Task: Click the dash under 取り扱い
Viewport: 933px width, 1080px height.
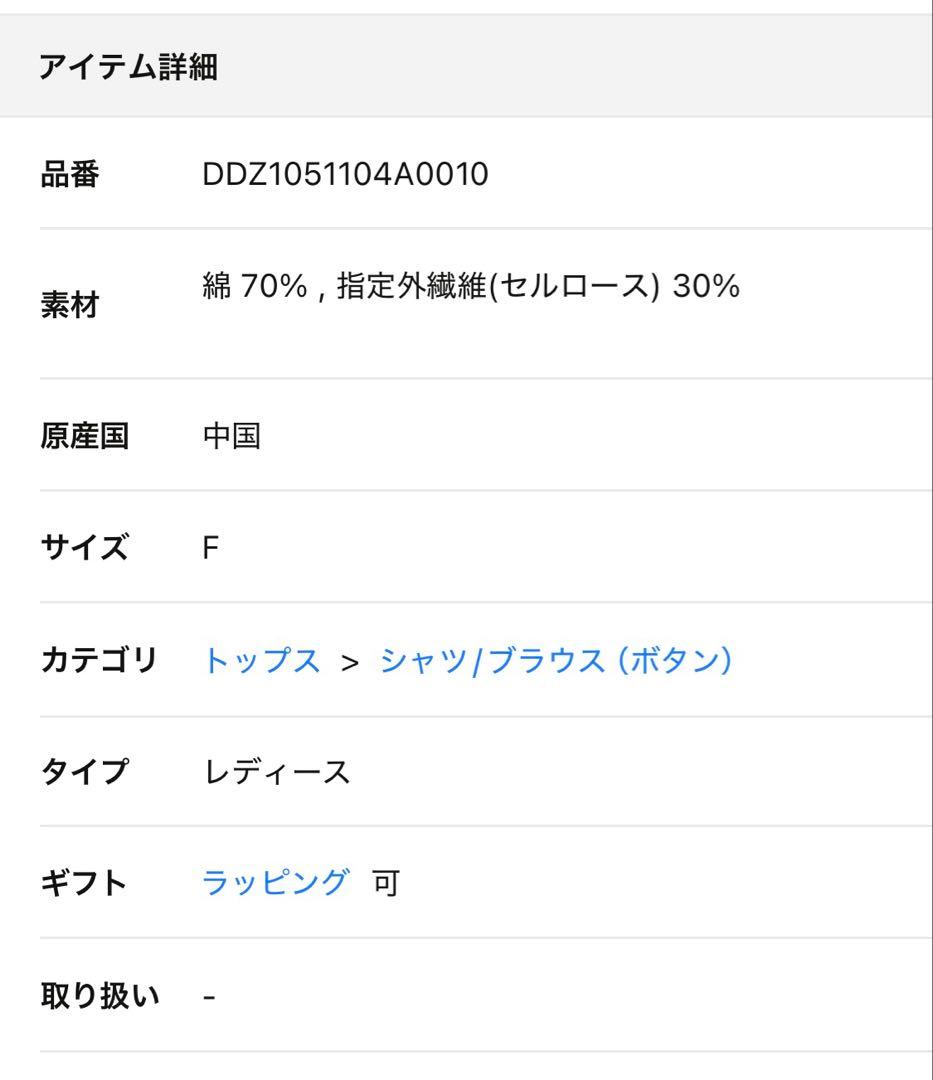Action: [x=209, y=995]
